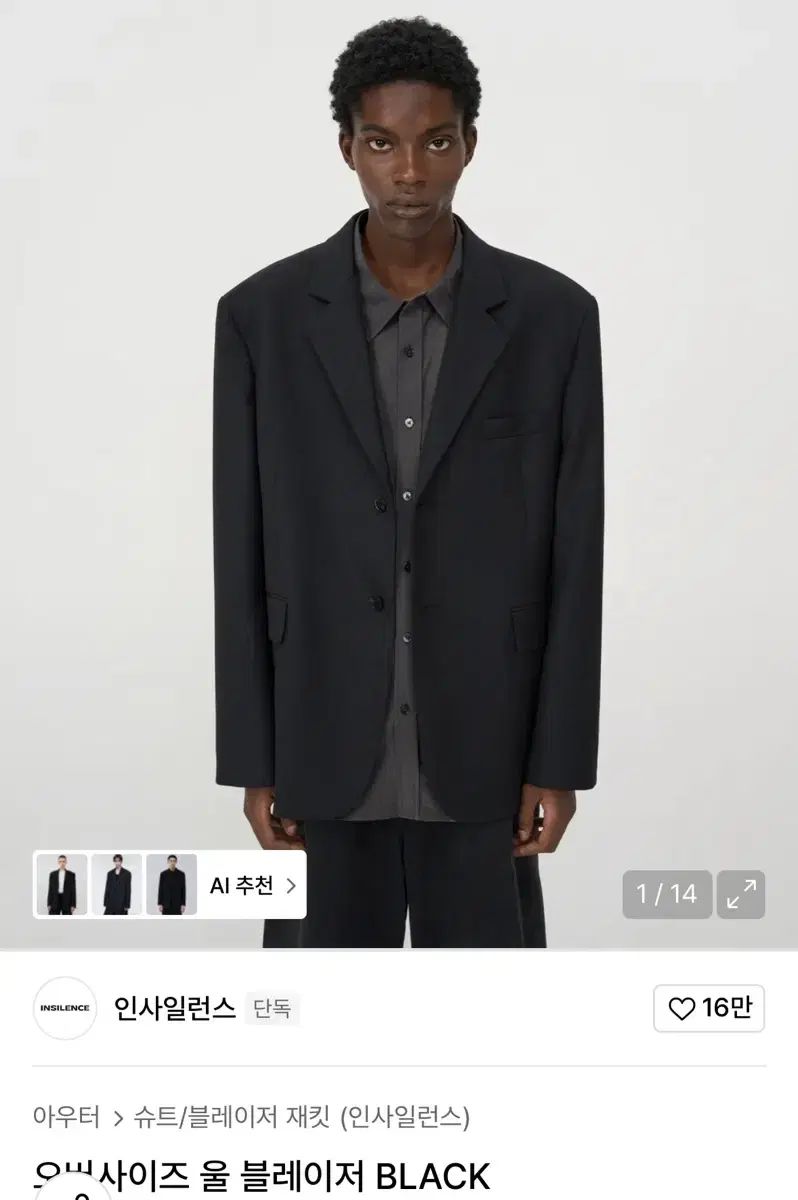The image size is (798, 1200).
Task: Expand the product image to fullscreen
Action: pos(741,894)
